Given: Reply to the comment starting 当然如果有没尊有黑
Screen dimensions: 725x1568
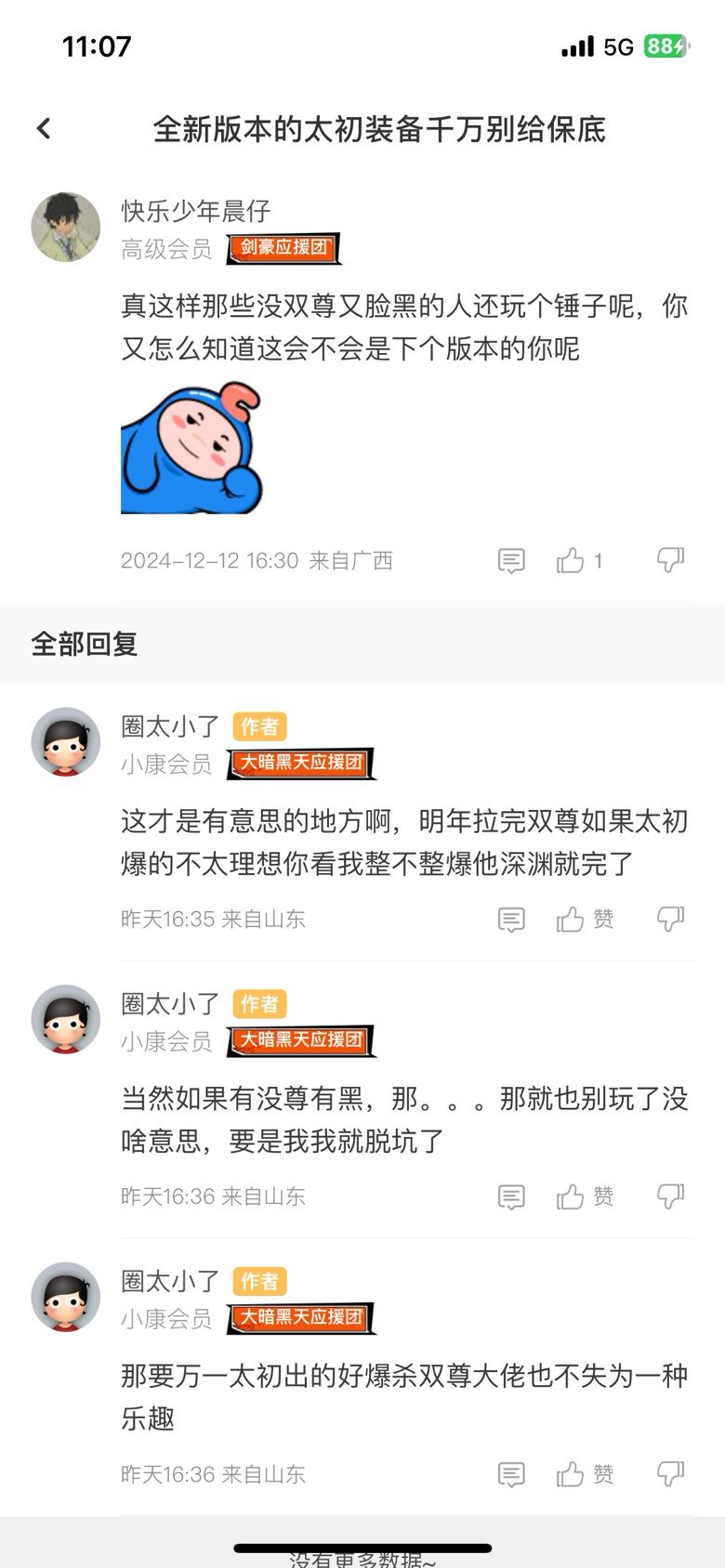Looking at the screenshot, I should click(511, 1196).
